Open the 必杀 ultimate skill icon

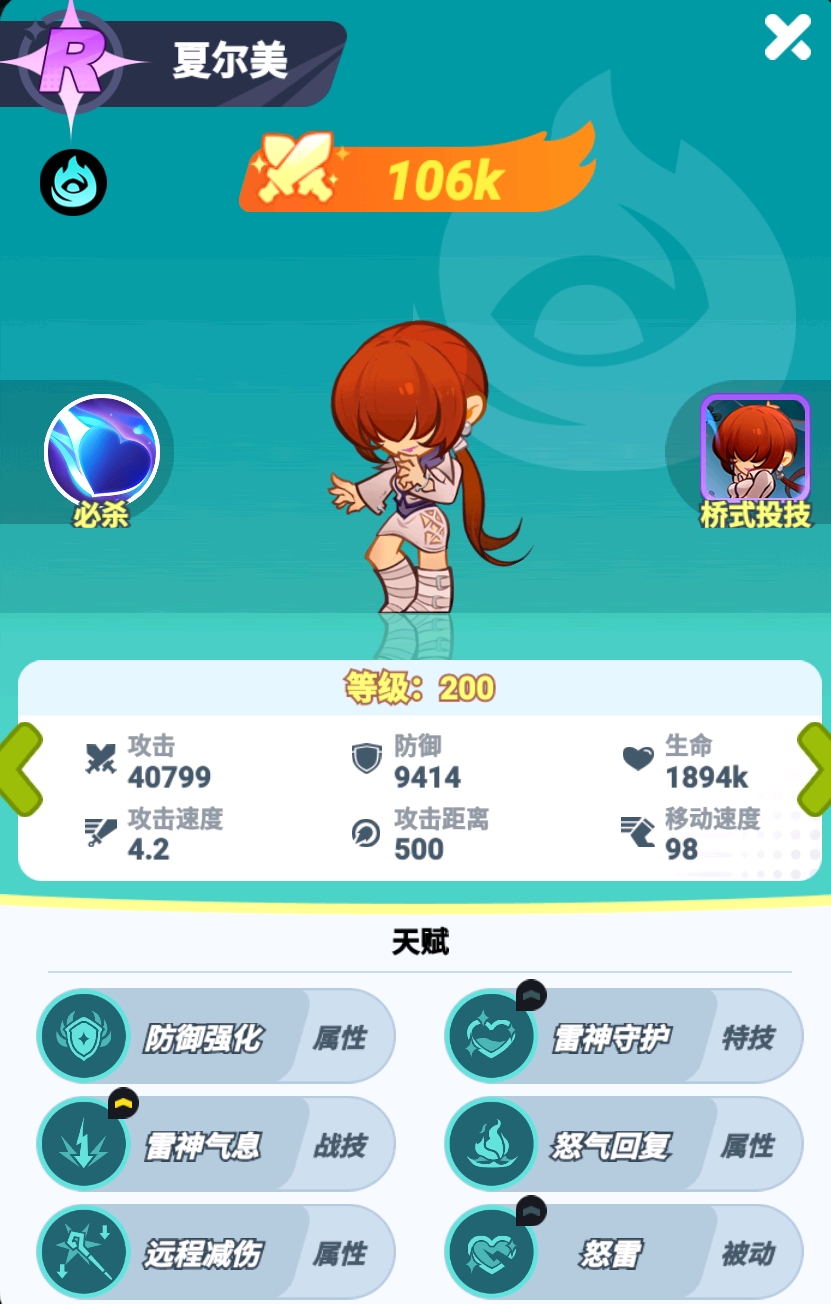click(x=102, y=452)
